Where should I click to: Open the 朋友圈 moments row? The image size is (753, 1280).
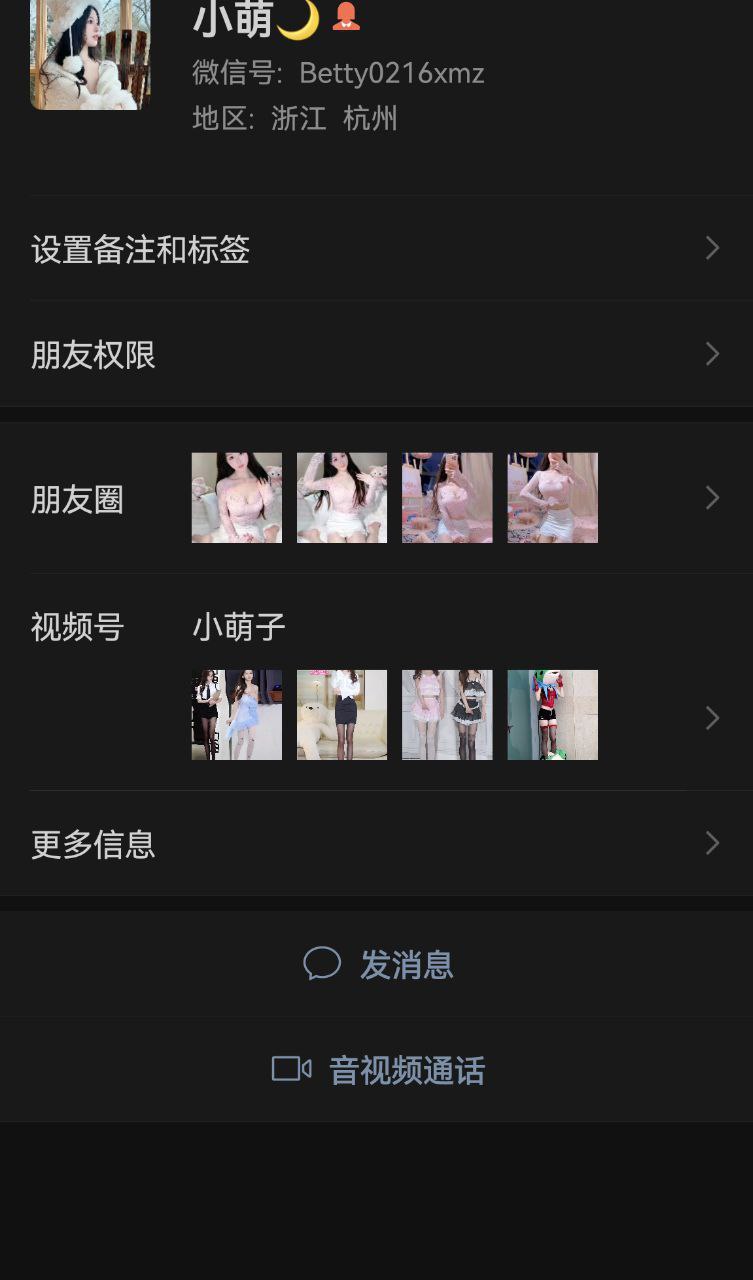376,498
